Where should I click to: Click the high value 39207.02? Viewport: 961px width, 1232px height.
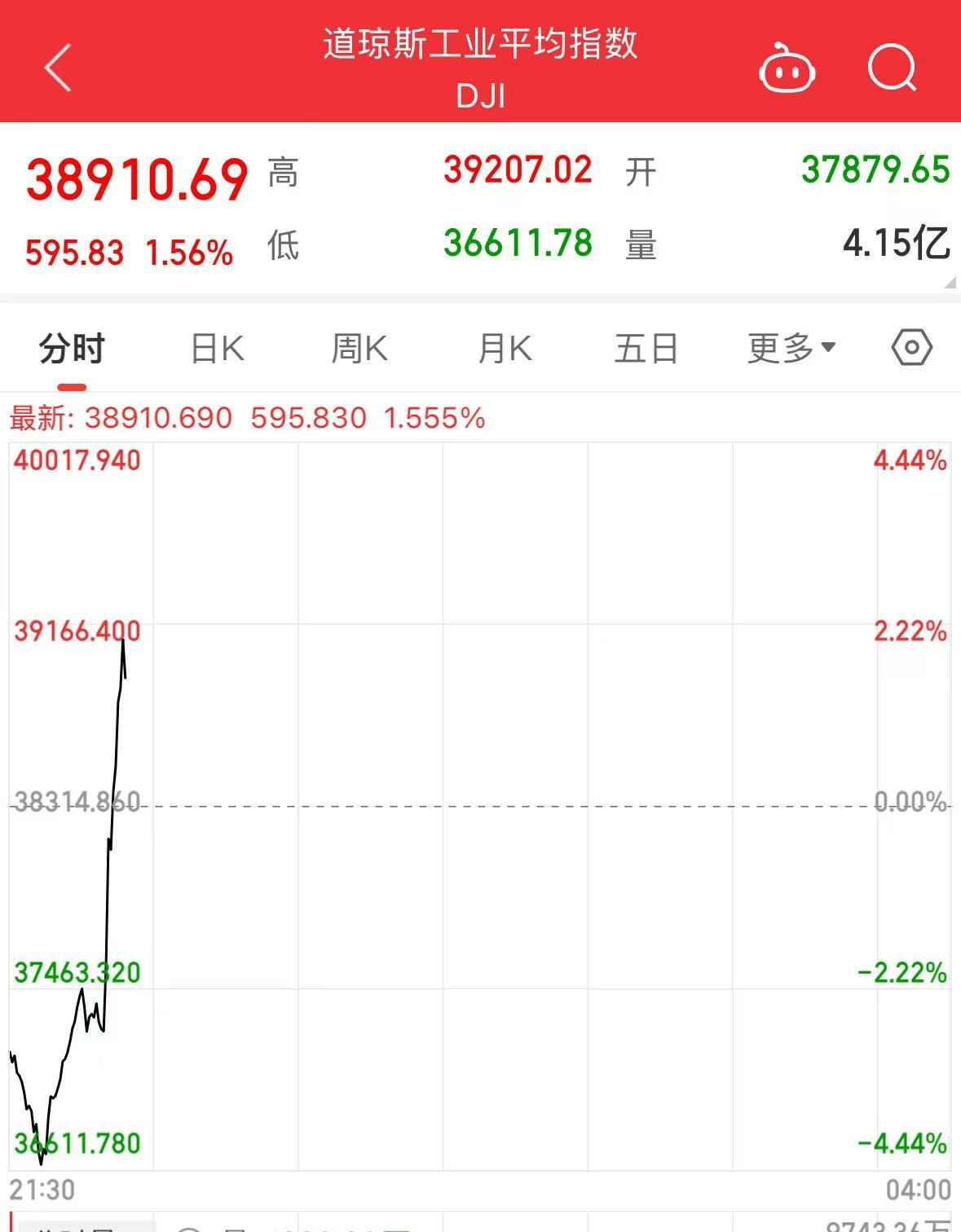(519, 169)
